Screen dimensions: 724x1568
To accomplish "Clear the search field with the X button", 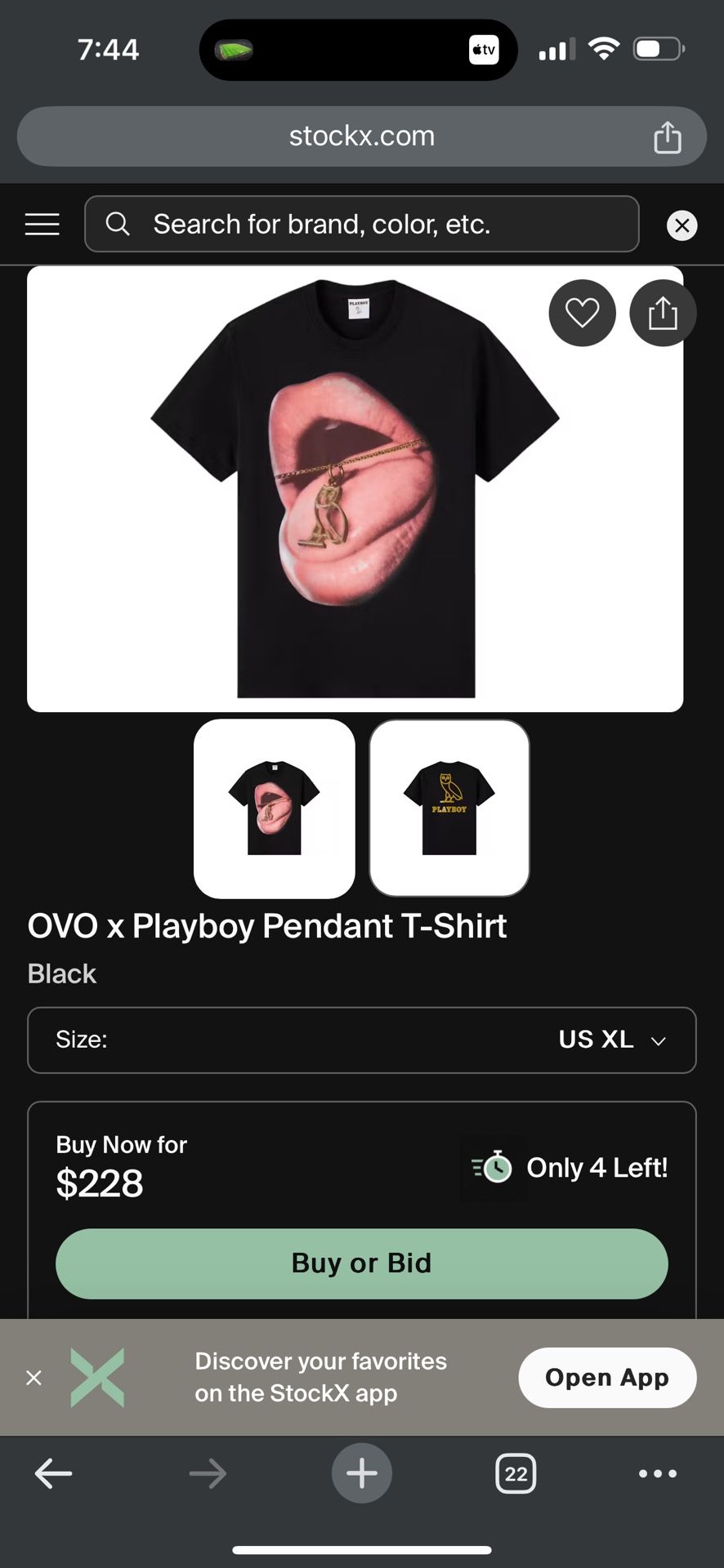I will [x=682, y=225].
